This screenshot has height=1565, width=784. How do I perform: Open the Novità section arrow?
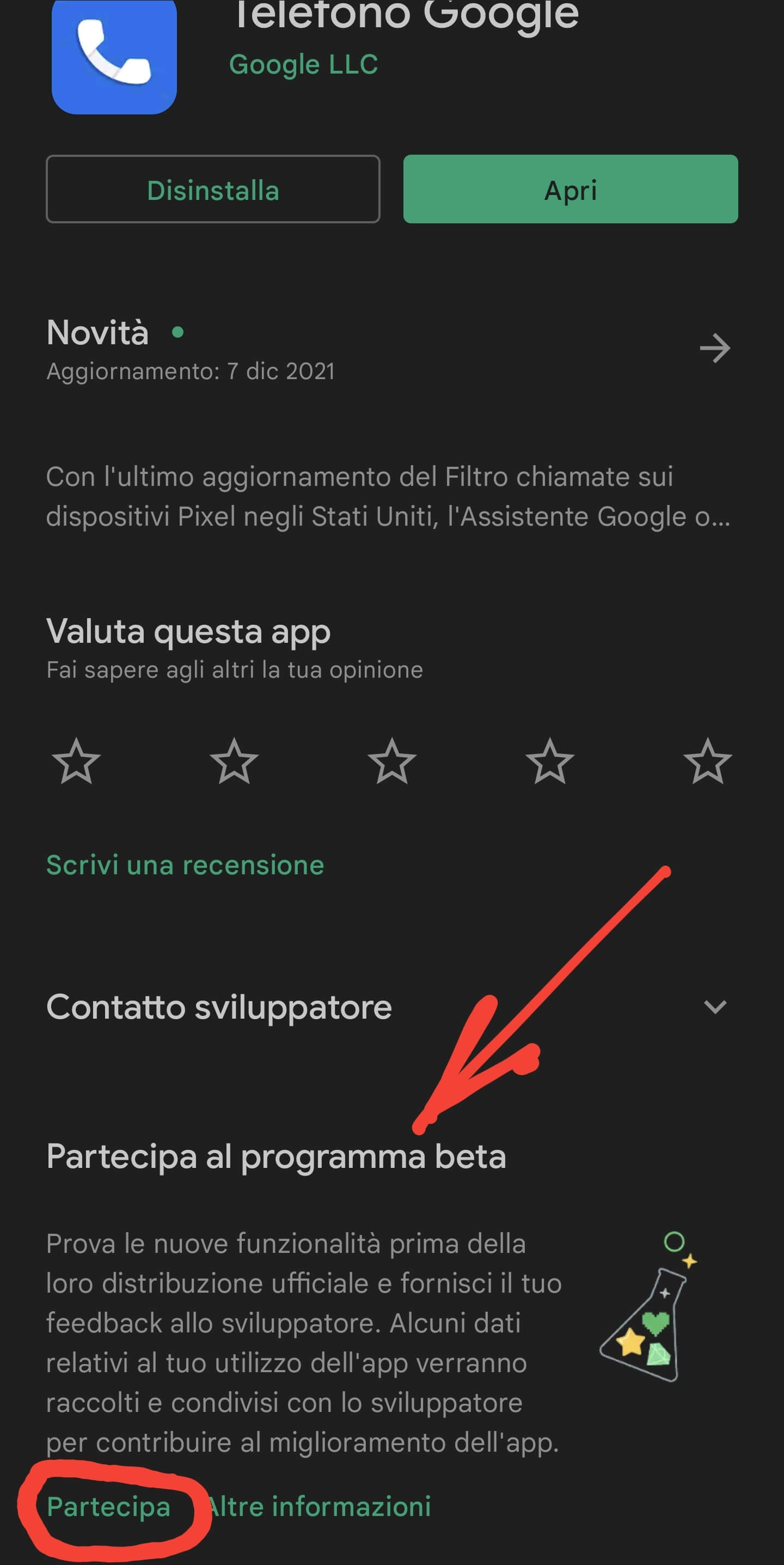[x=715, y=349]
